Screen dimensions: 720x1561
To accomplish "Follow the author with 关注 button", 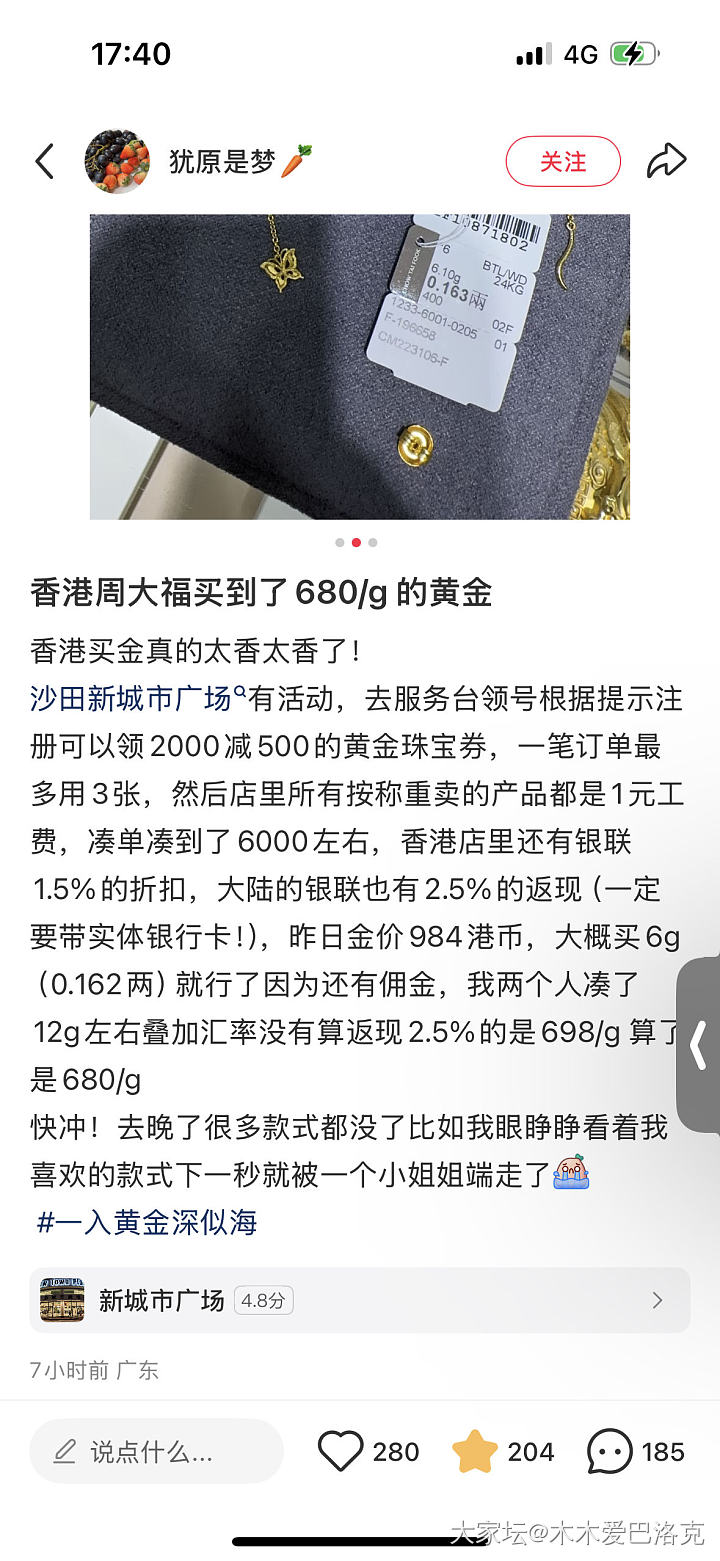I will click(x=563, y=161).
